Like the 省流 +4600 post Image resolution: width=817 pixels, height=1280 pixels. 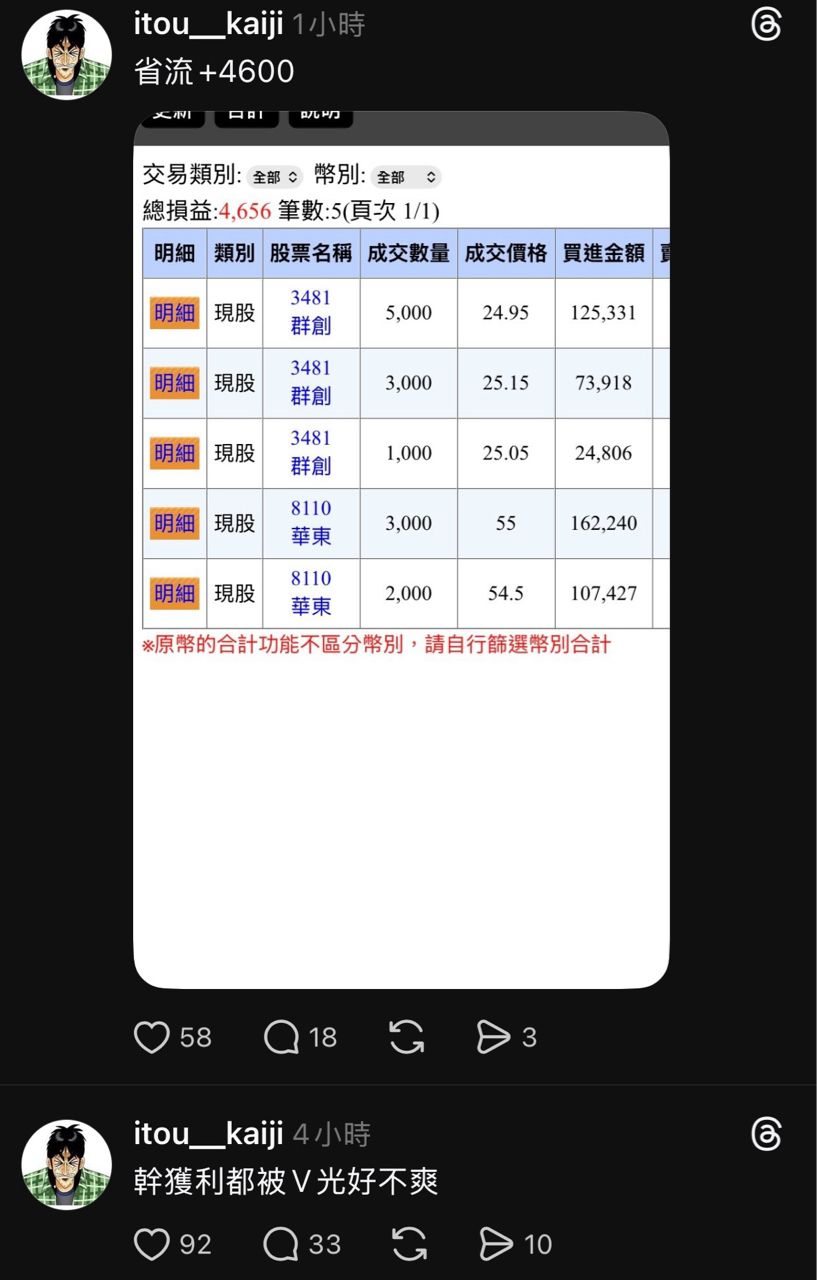point(152,1037)
